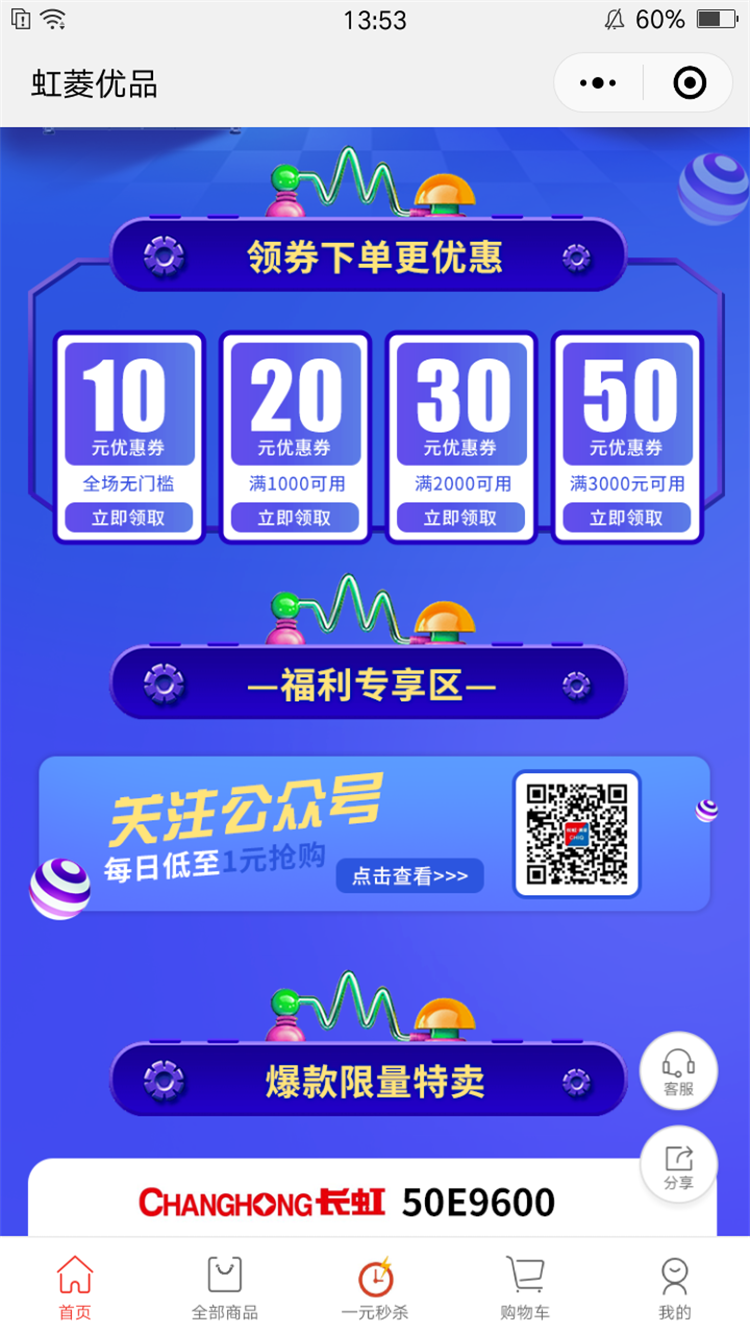Share this page via 分享 button
This screenshot has height=1334, width=750.
click(x=678, y=1165)
